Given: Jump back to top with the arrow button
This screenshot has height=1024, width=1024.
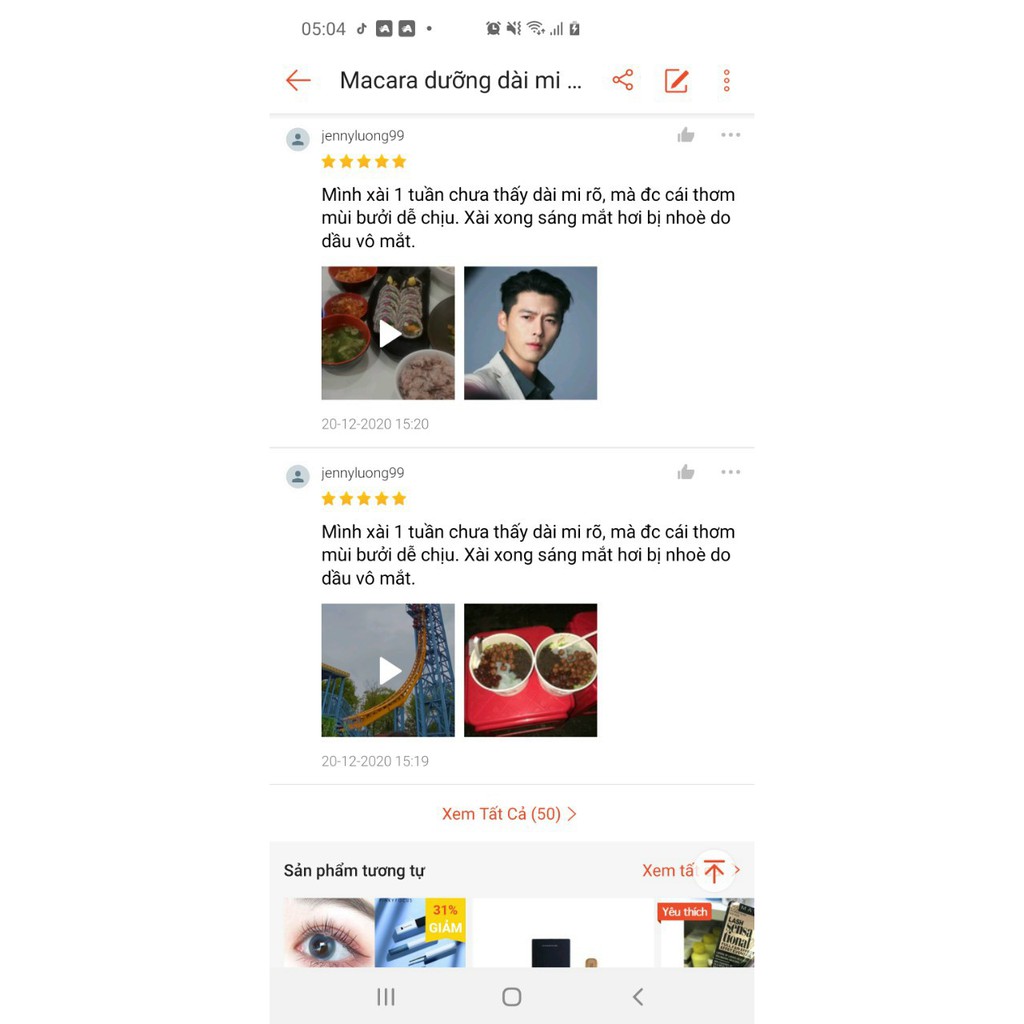Looking at the screenshot, I should click(714, 870).
